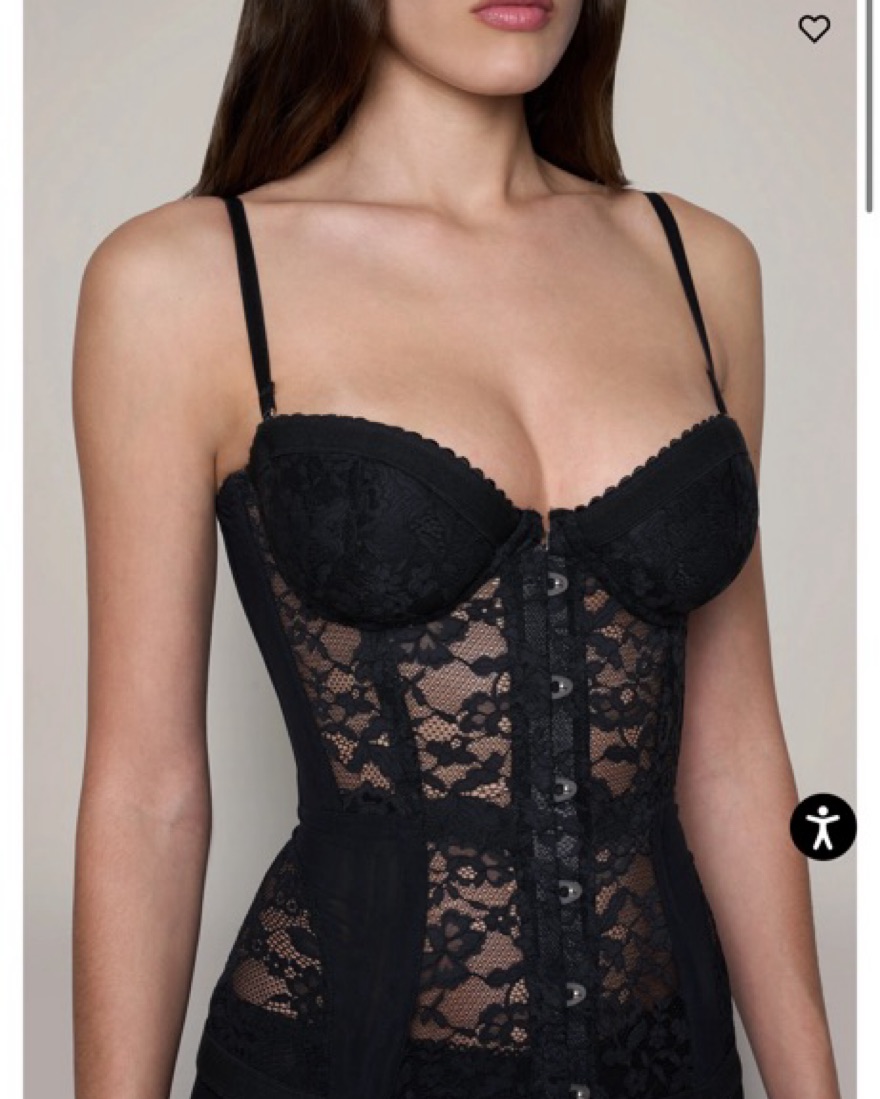Add this item to the wishlist
This screenshot has width=880, height=1099.
(x=814, y=29)
